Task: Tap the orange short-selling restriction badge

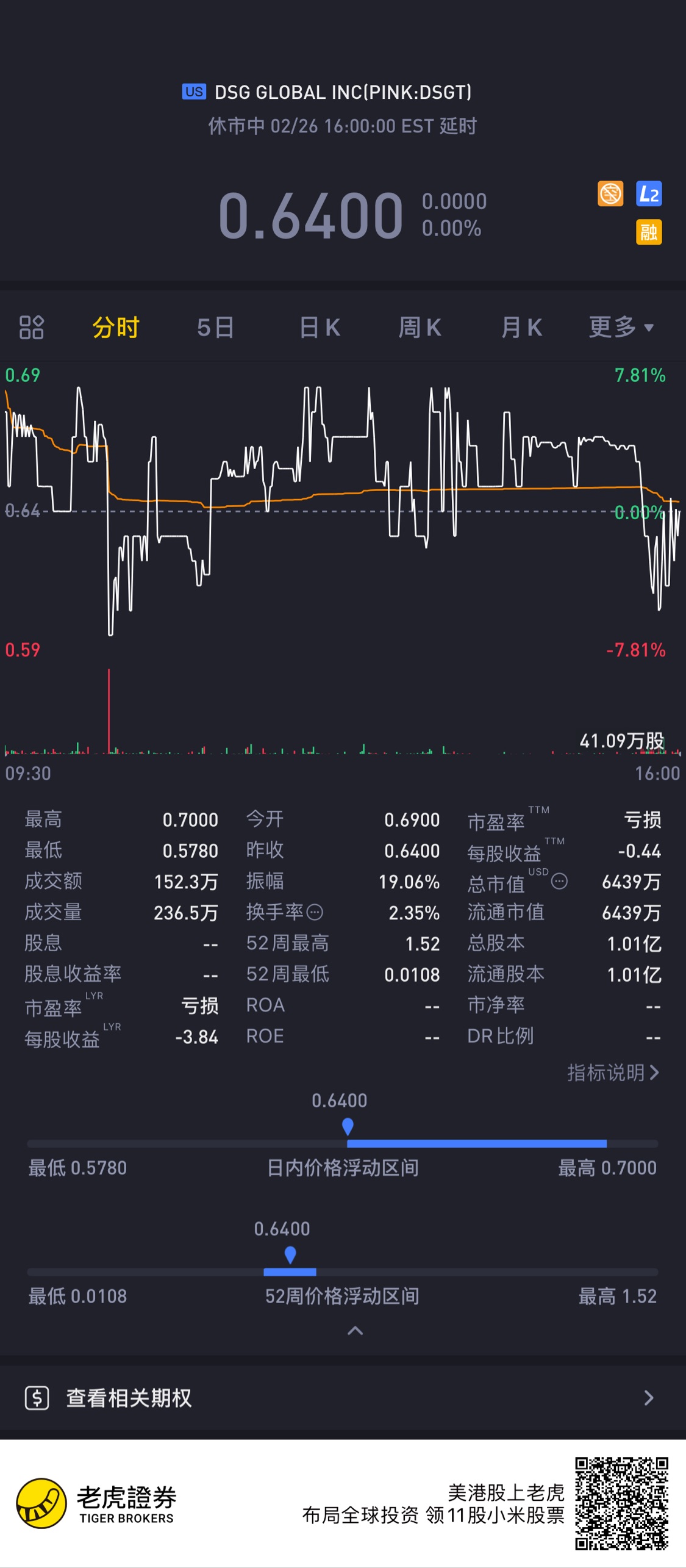Action: [610, 194]
